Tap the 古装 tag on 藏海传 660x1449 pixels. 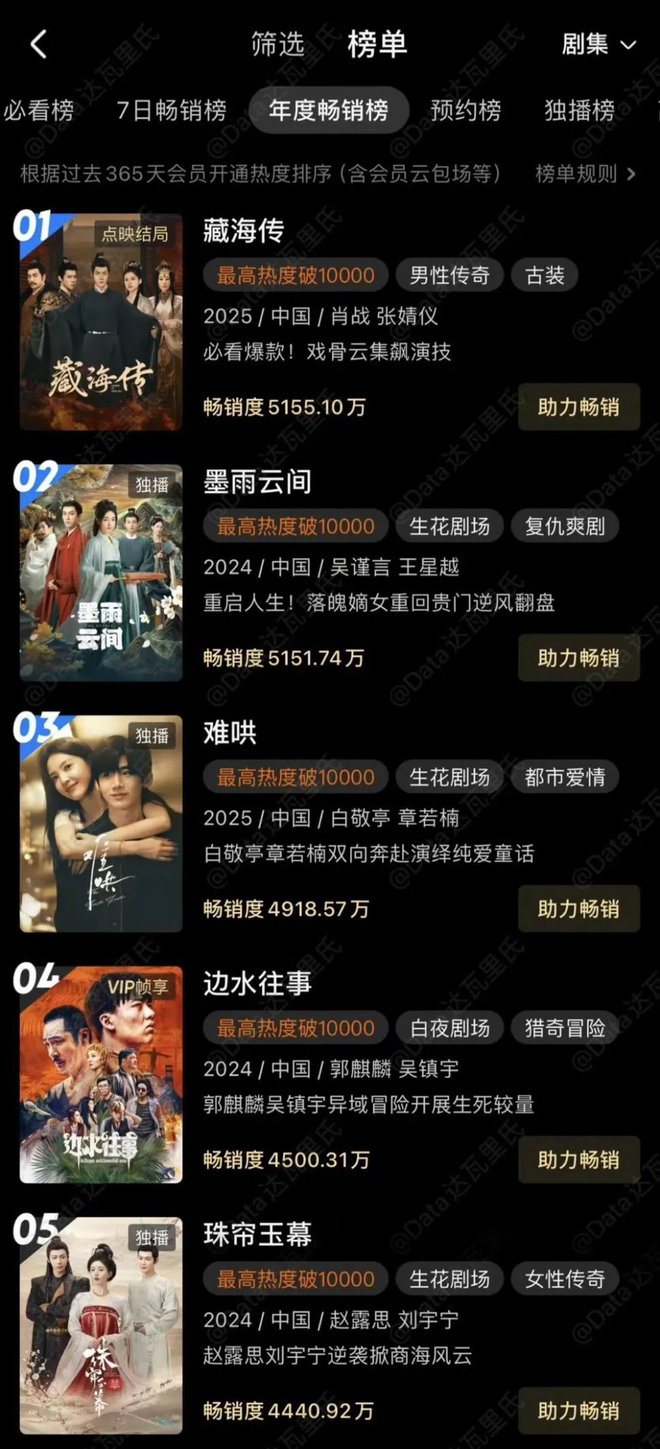(x=545, y=276)
